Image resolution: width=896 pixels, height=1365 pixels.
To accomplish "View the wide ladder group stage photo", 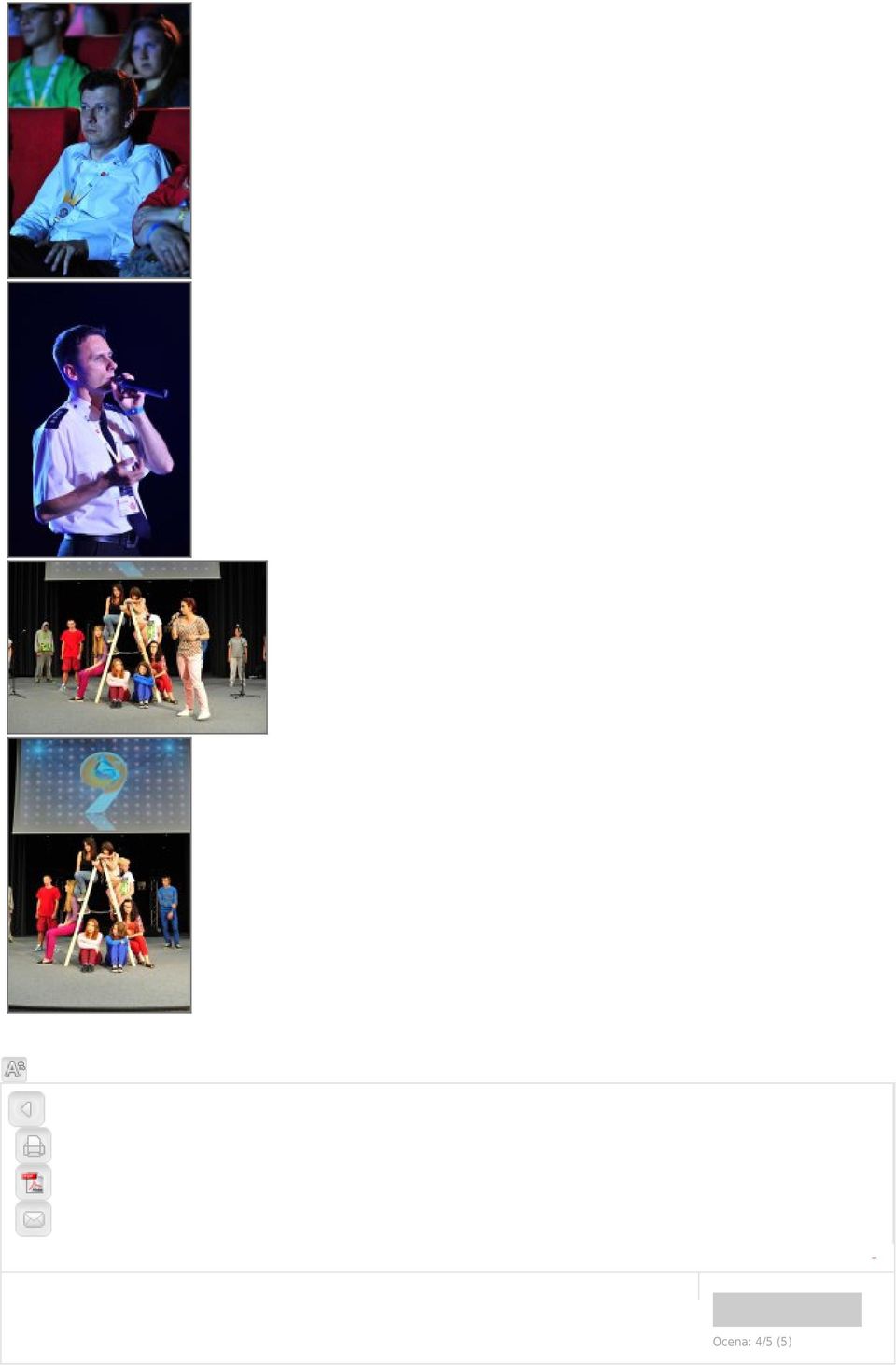I will (x=137, y=647).
